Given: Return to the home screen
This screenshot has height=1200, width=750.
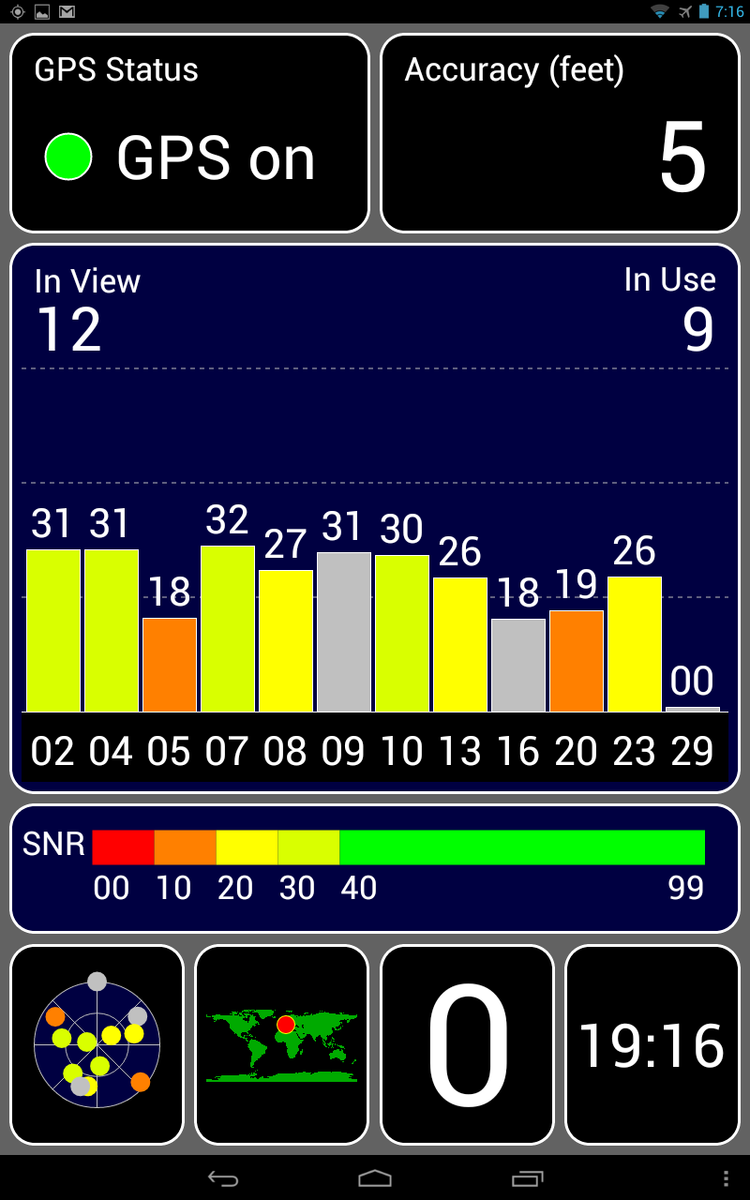Looking at the screenshot, I should click(x=375, y=1179).
